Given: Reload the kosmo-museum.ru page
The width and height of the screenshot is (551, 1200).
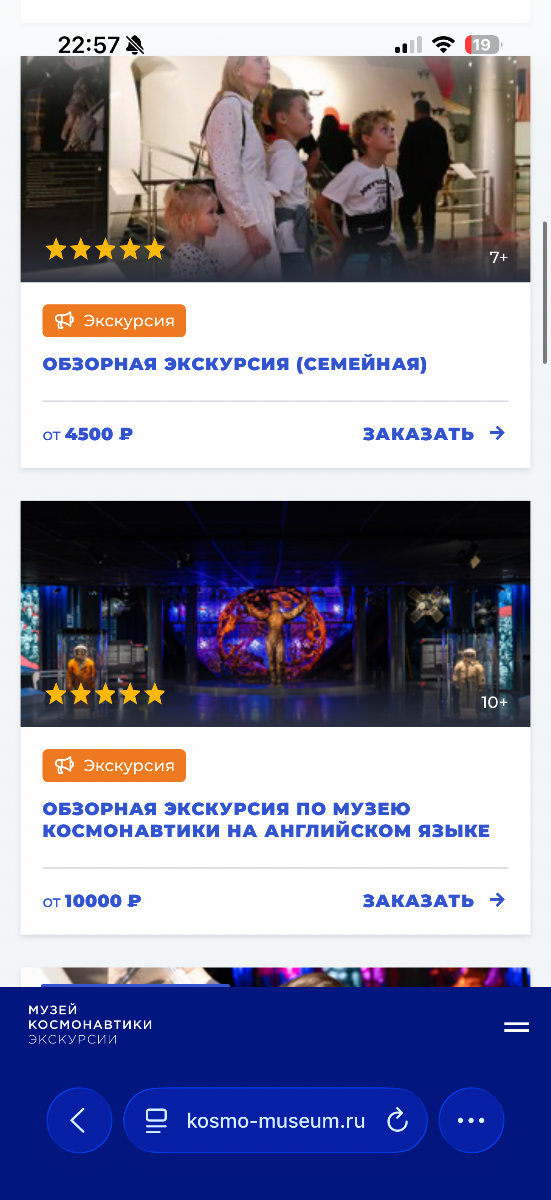Looking at the screenshot, I should click(x=398, y=1120).
